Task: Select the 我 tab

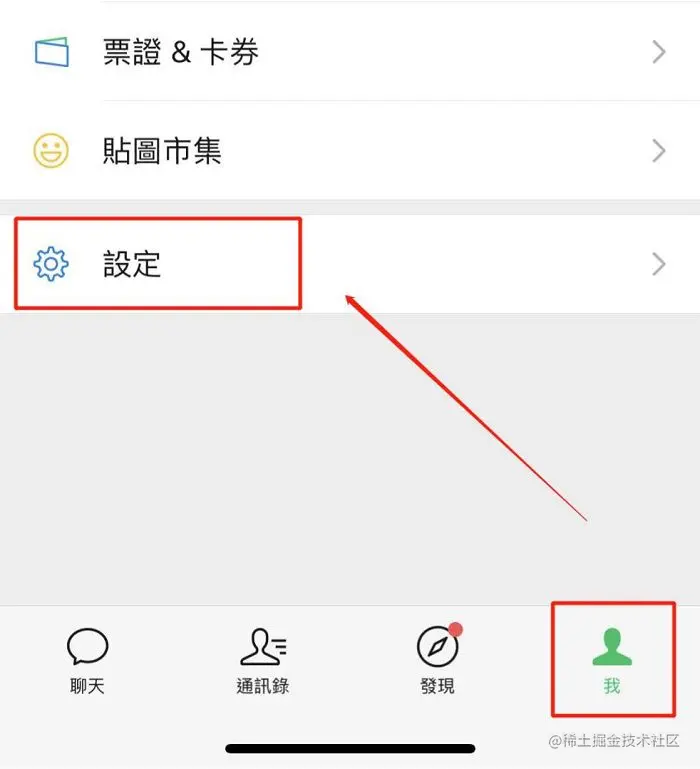Action: [612, 660]
